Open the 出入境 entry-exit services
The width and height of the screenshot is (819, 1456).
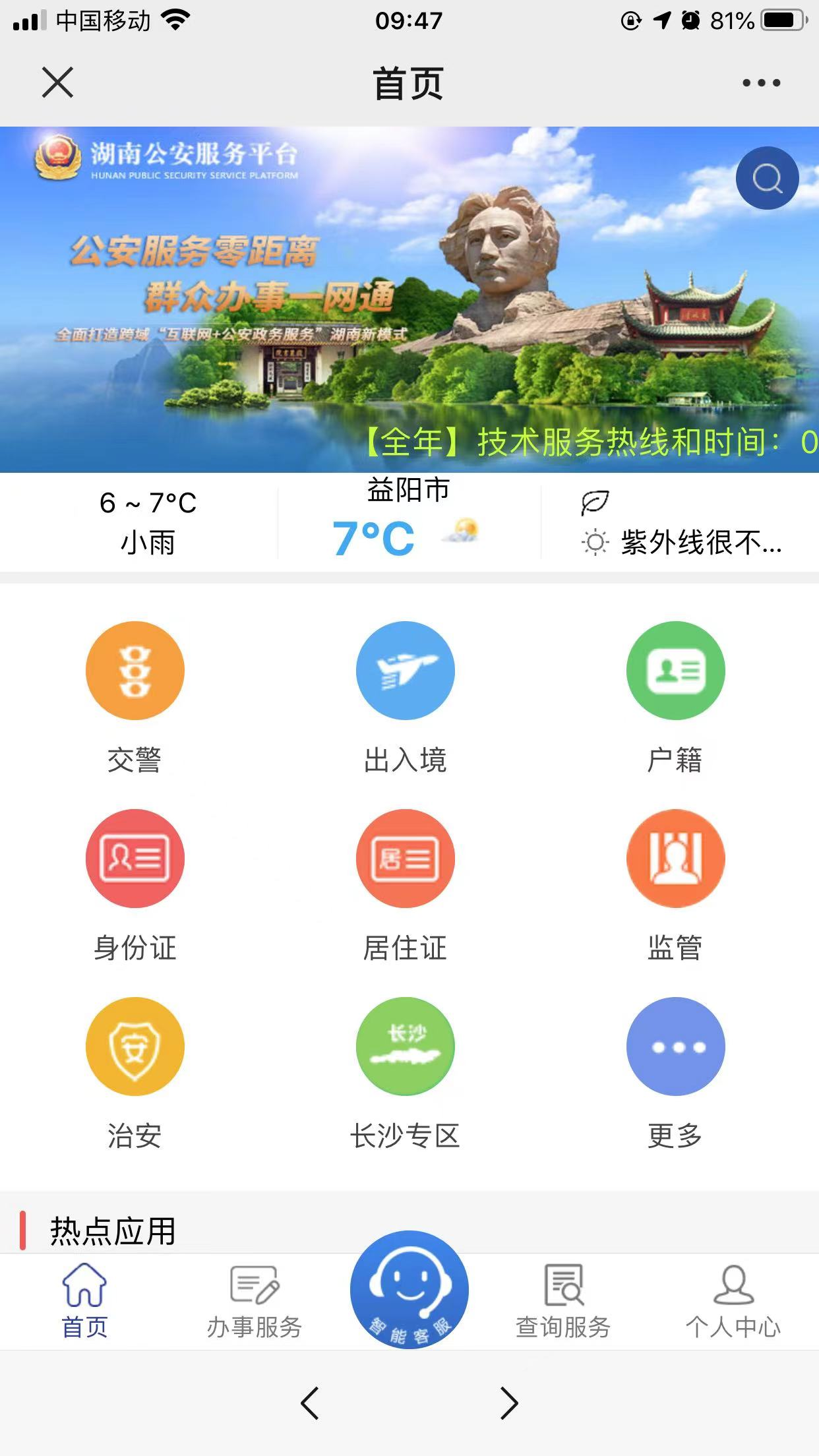[405, 671]
